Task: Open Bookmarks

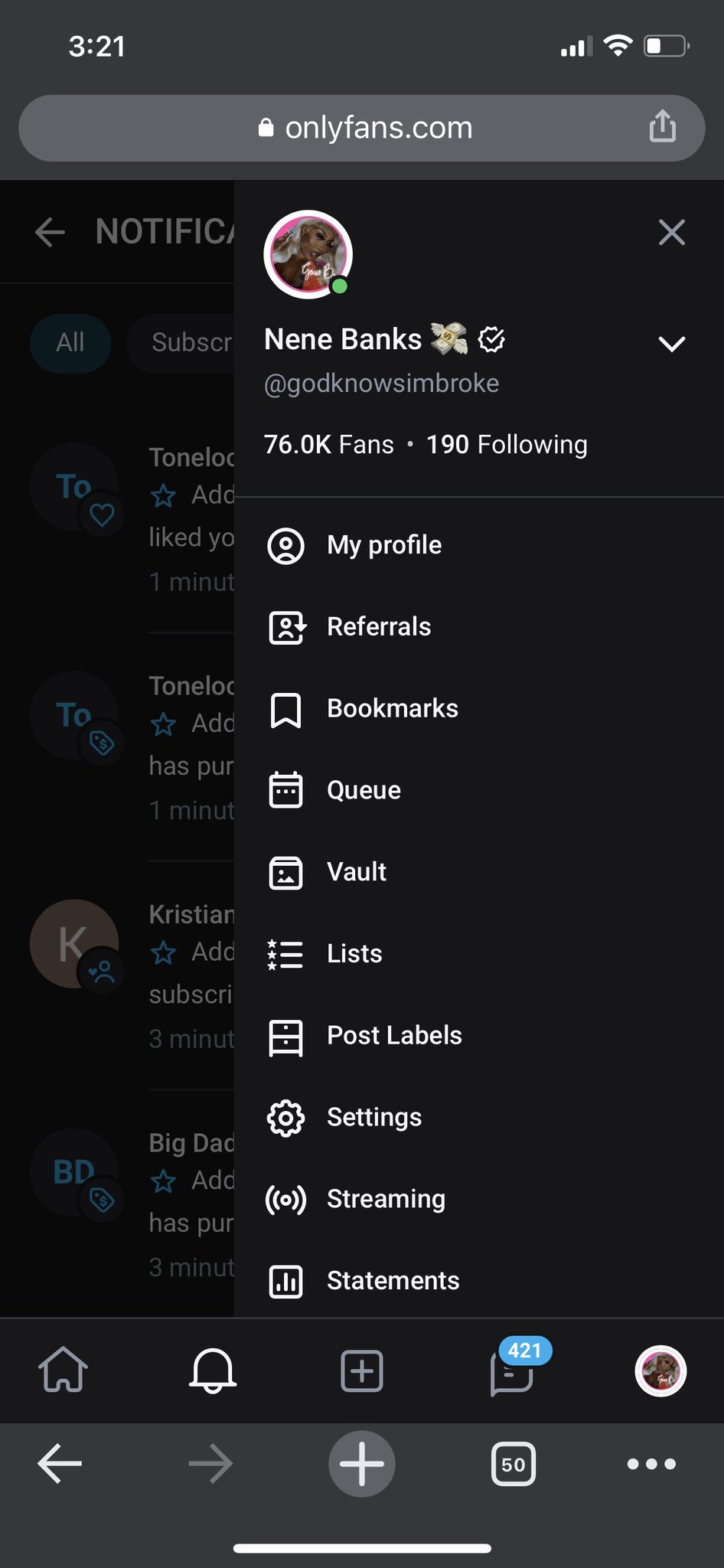Action: [392, 709]
